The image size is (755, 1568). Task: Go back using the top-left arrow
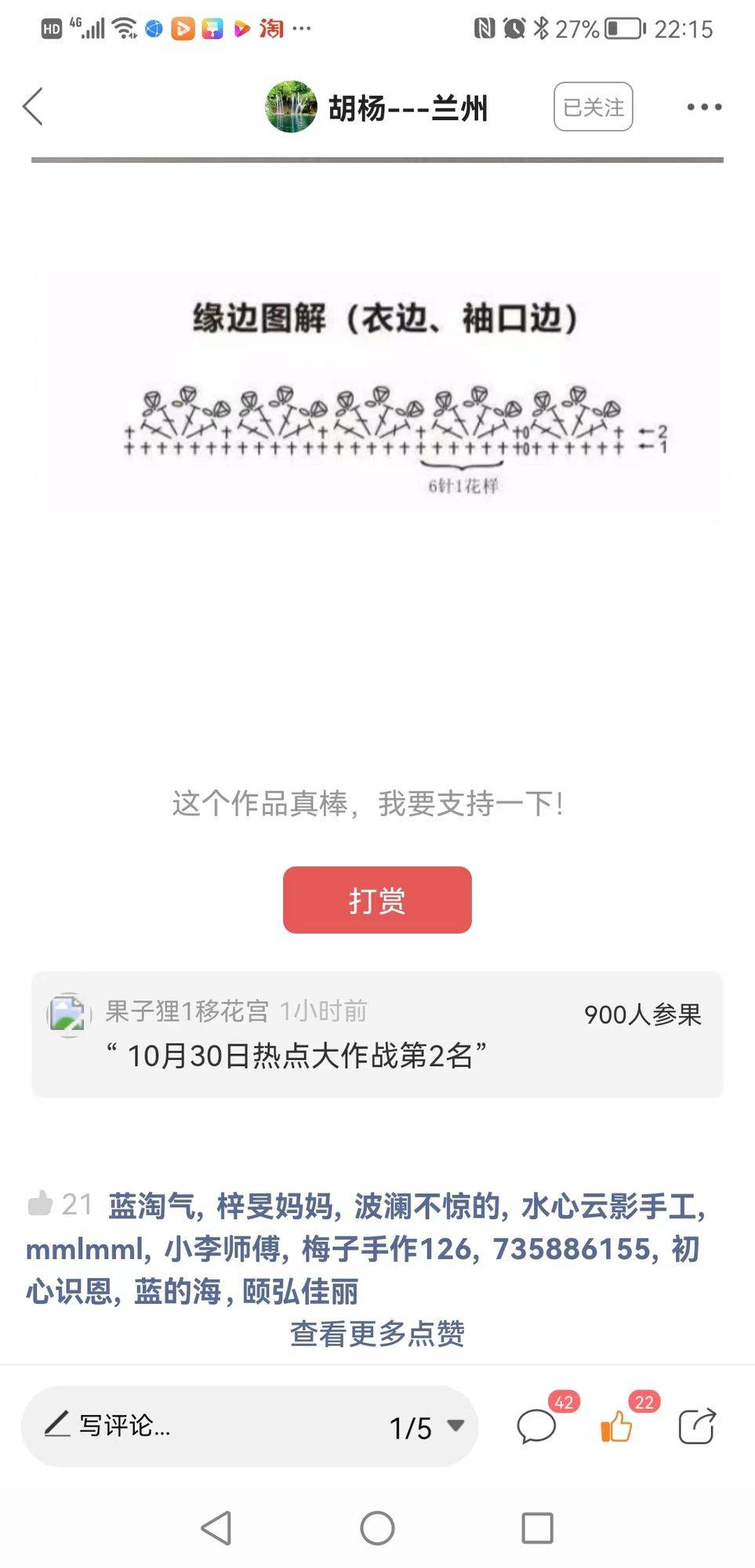[x=33, y=107]
